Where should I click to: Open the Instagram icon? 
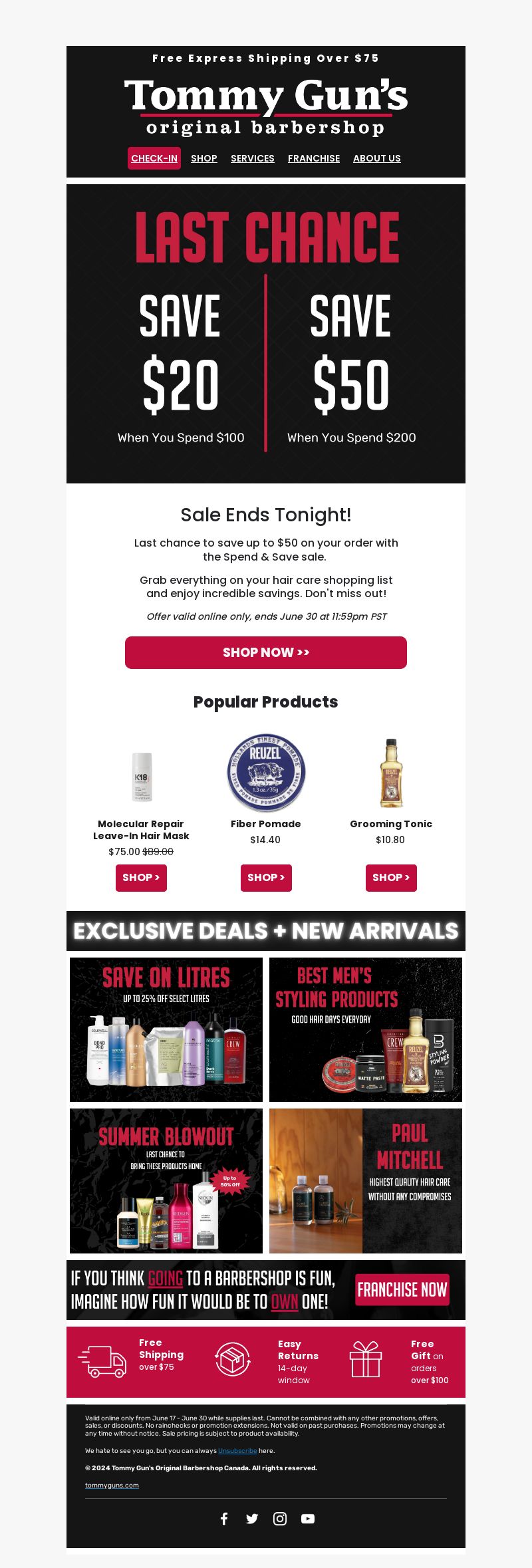(280, 1518)
